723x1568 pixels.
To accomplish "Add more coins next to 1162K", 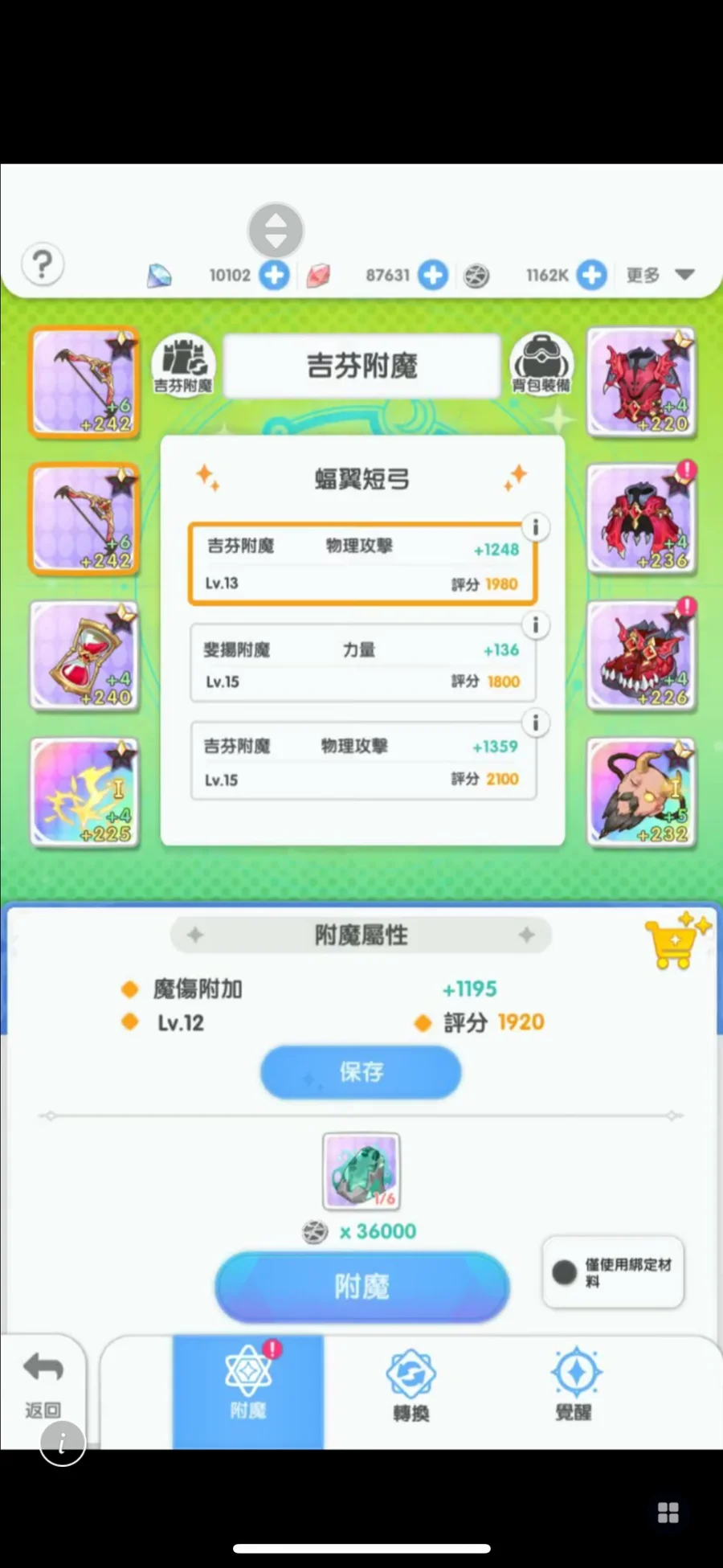I will (x=592, y=275).
